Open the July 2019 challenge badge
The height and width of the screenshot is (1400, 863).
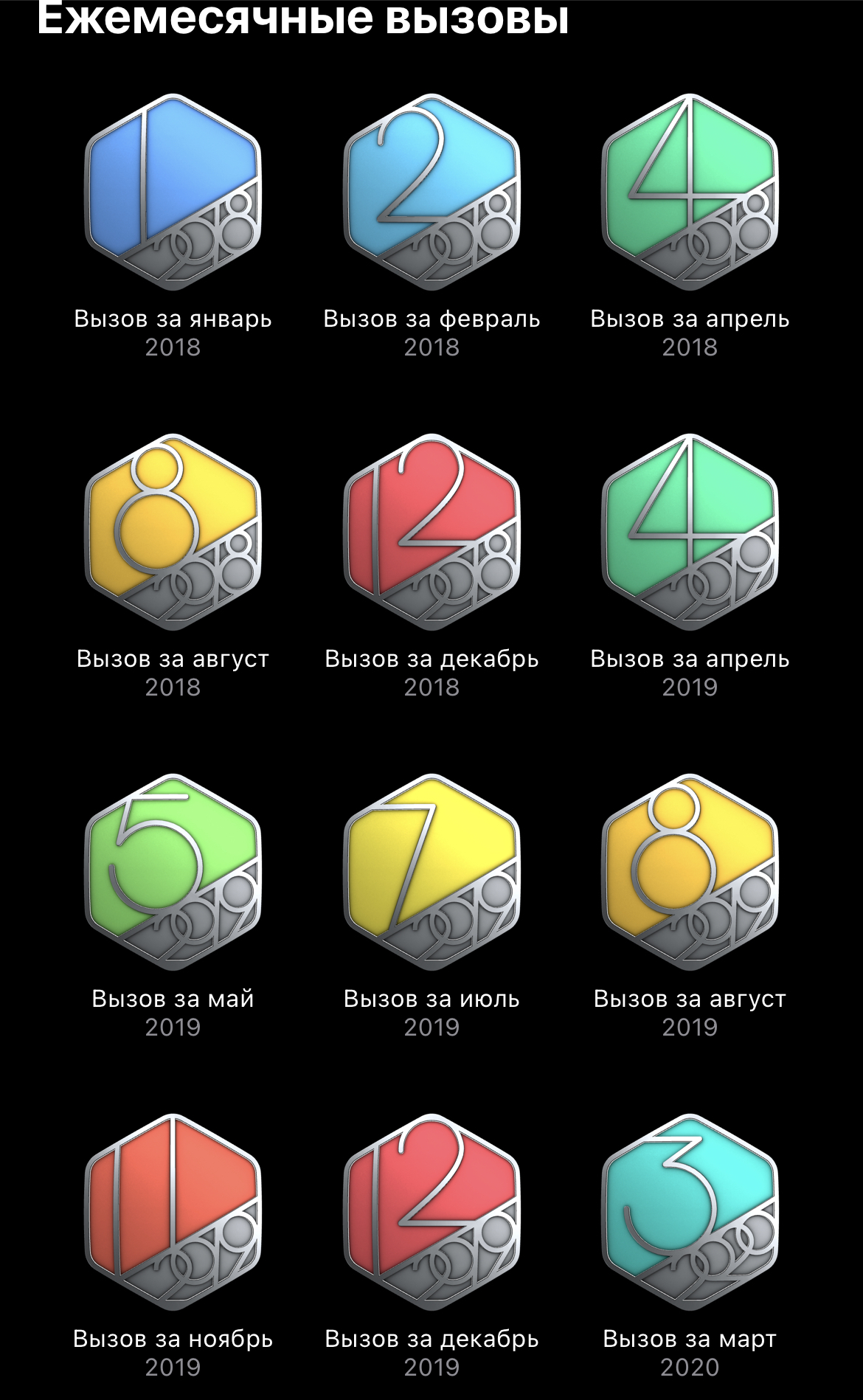(x=431, y=872)
